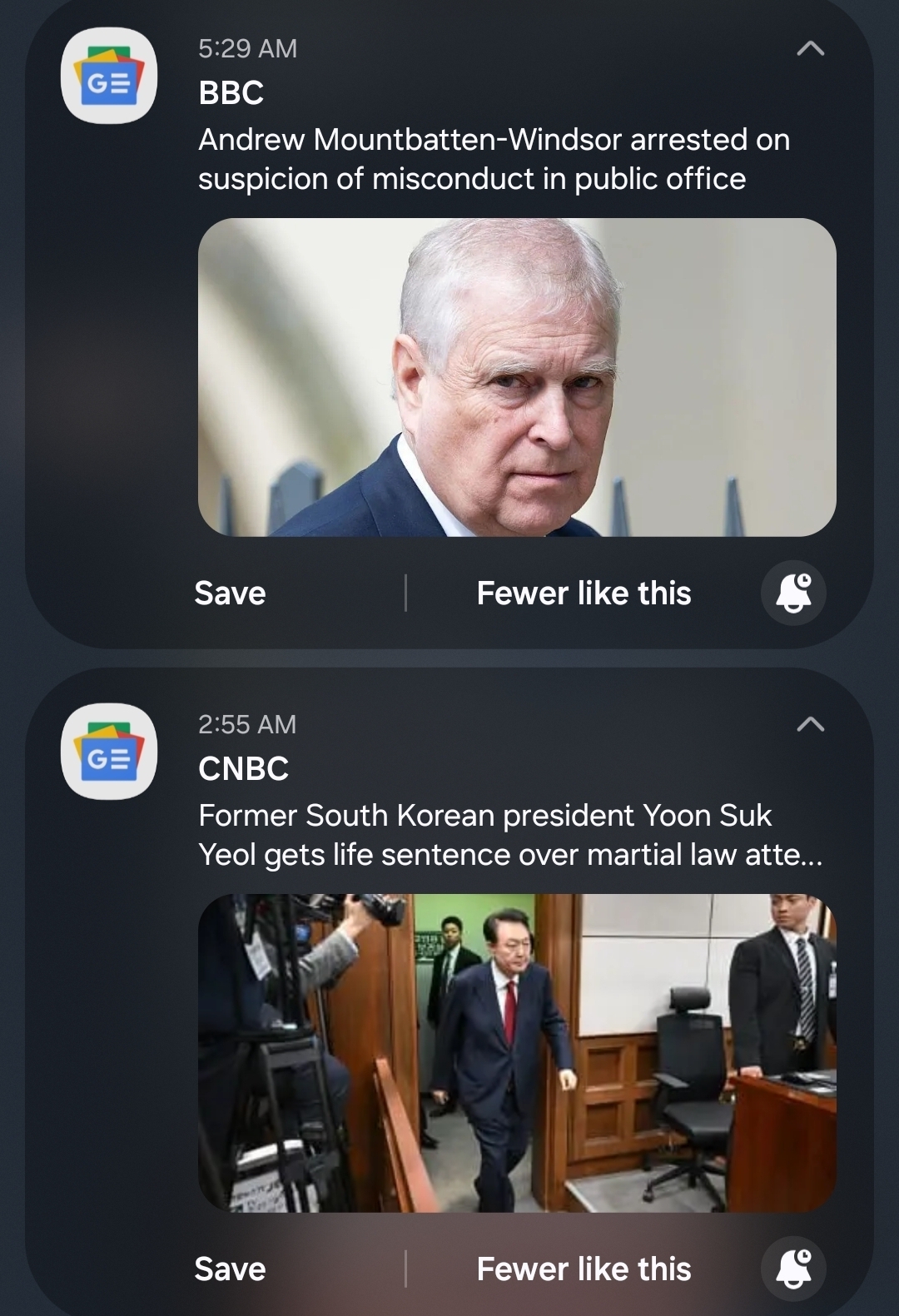Show fewer stories like the CNBC one
899x1316 pixels.
[x=584, y=1269]
